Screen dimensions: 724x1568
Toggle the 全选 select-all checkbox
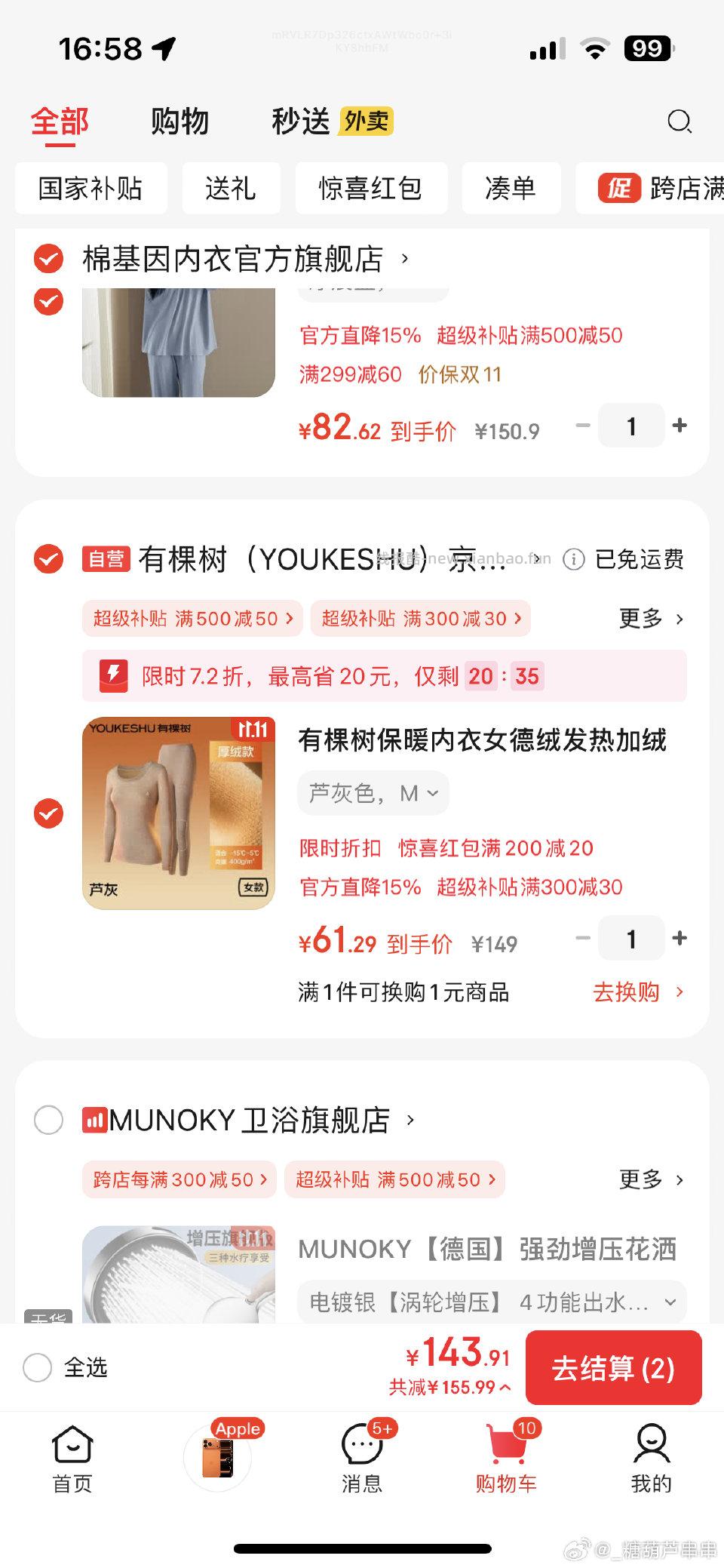[37, 1368]
